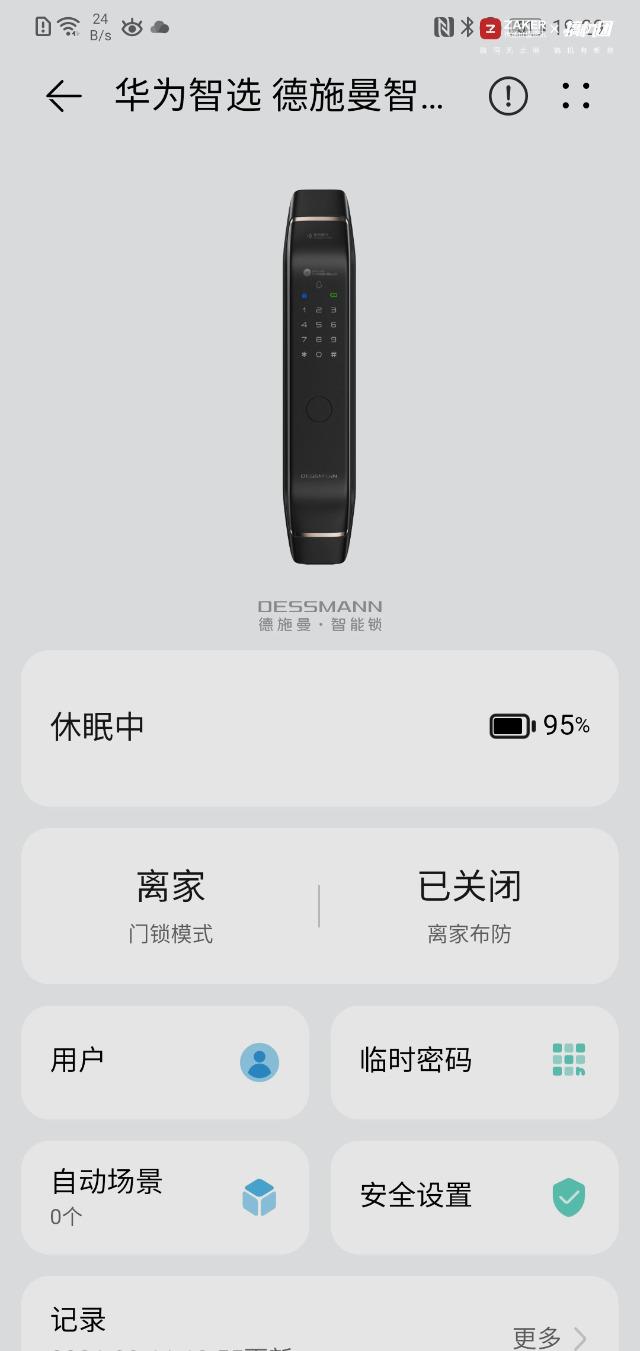Open the 用户 card
The width and height of the screenshot is (640, 1351).
tap(165, 1062)
